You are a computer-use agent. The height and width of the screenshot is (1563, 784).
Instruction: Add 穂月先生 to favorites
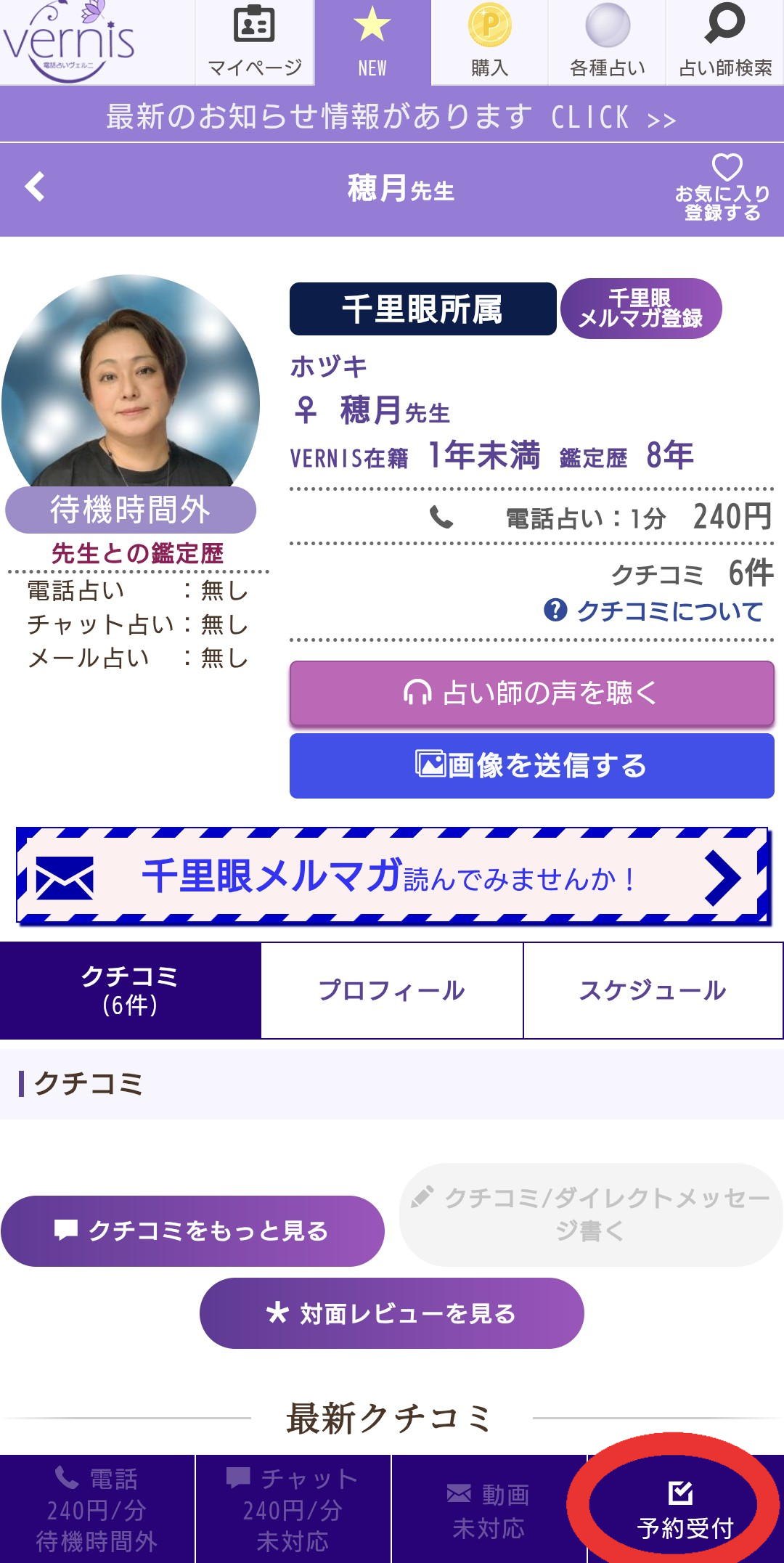[724, 187]
